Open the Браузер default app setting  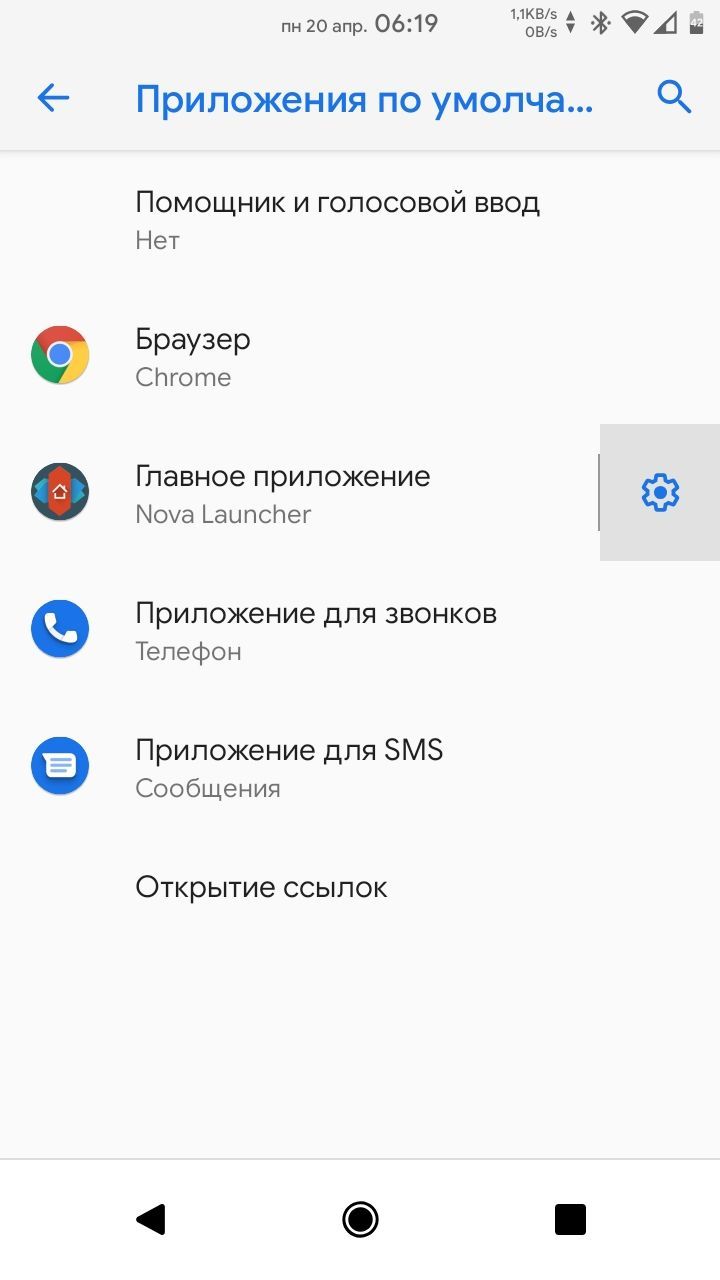(360, 357)
